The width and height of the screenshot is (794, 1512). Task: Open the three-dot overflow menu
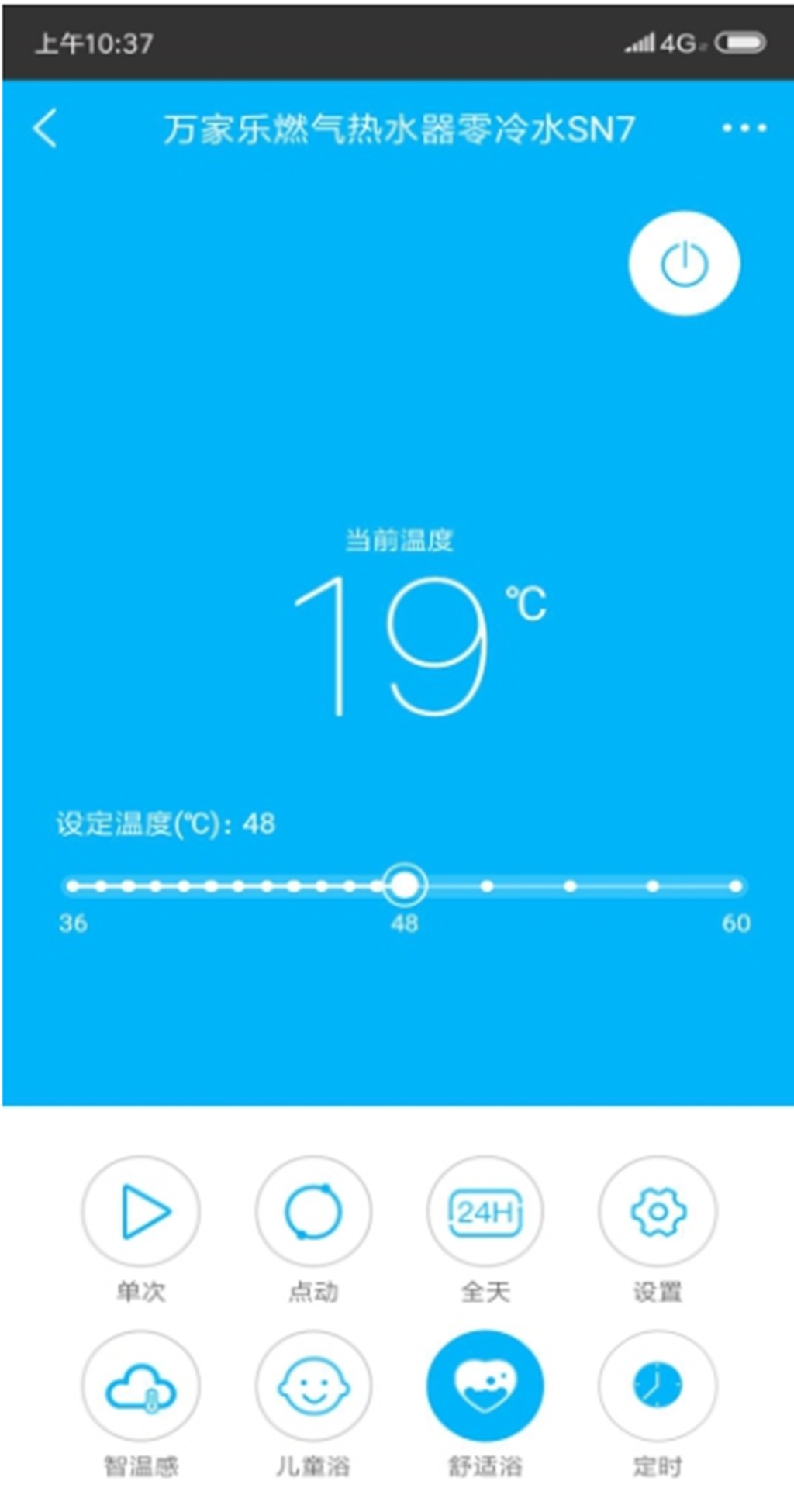click(x=744, y=128)
